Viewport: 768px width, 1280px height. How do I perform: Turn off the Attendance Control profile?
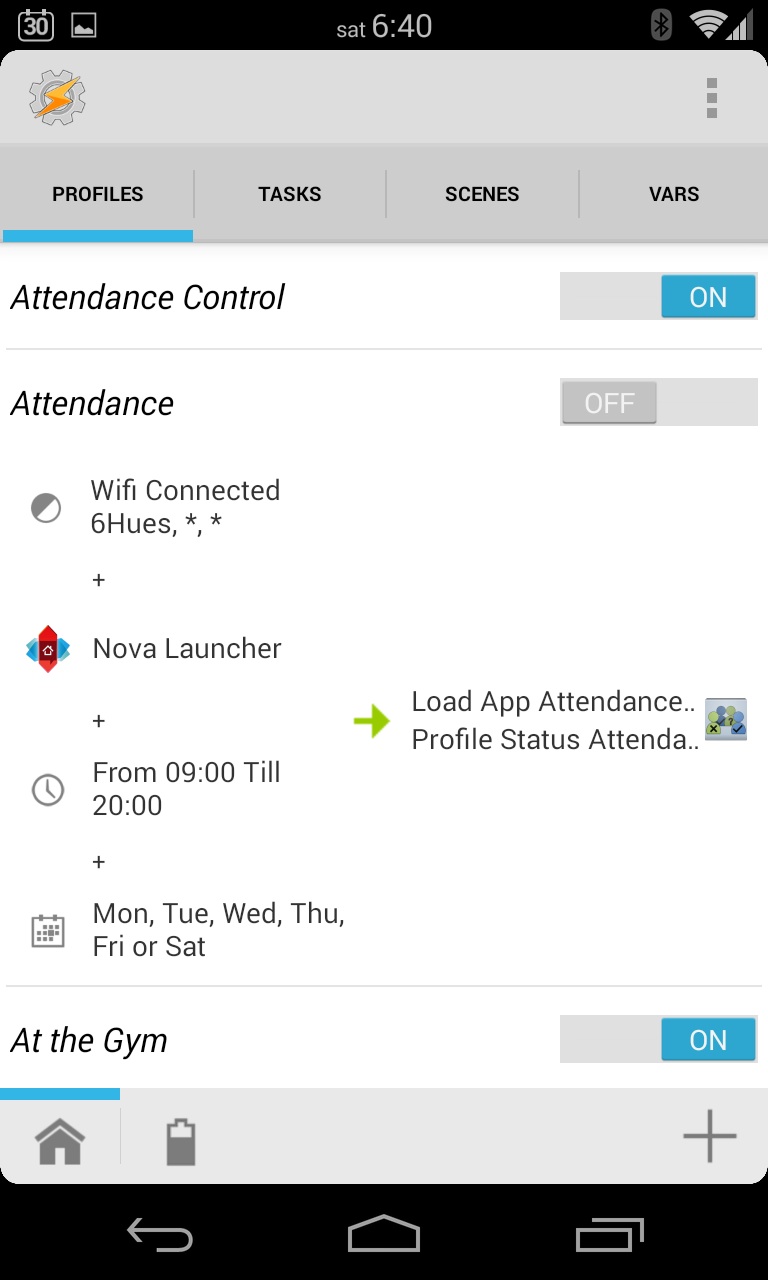click(x=658, y=297)
